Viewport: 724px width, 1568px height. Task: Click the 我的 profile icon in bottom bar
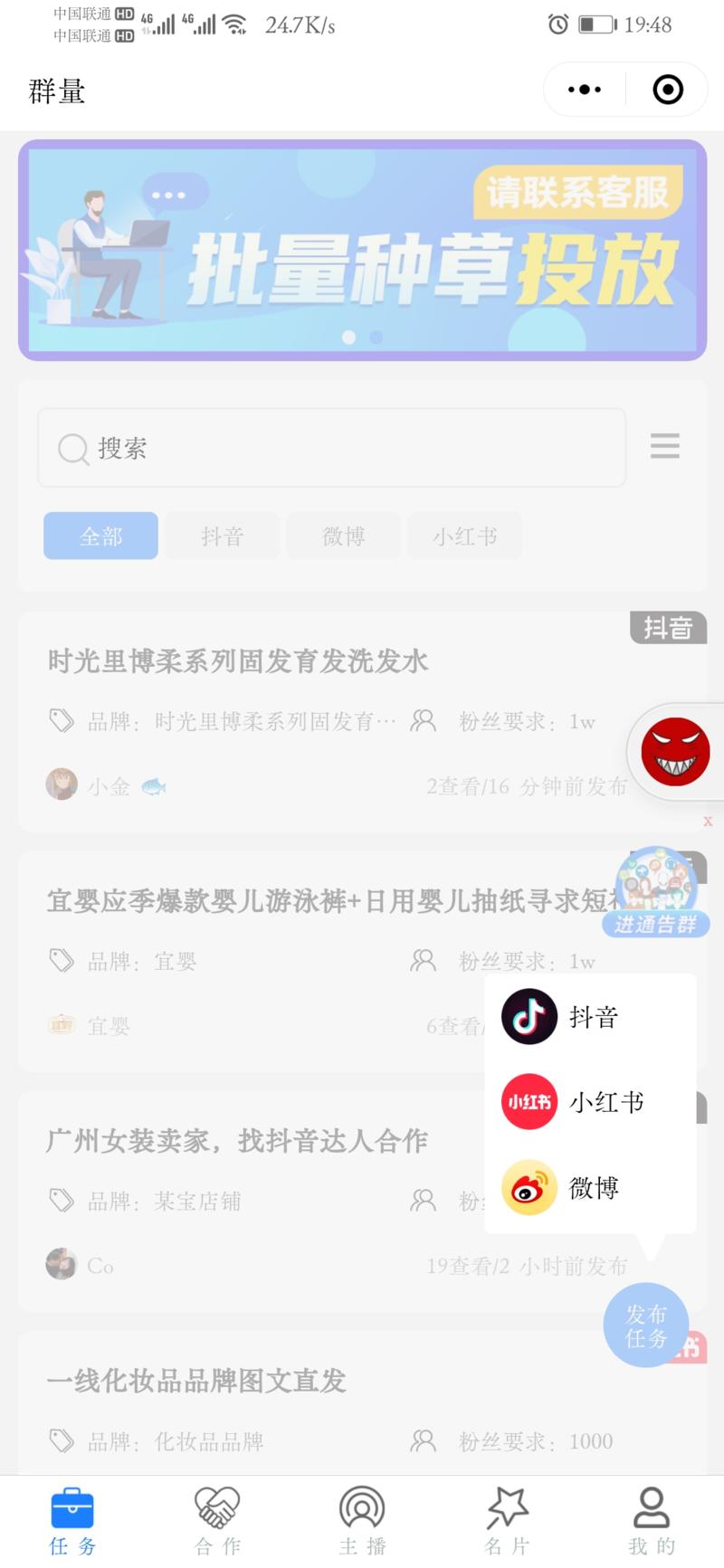(651, 1505)
